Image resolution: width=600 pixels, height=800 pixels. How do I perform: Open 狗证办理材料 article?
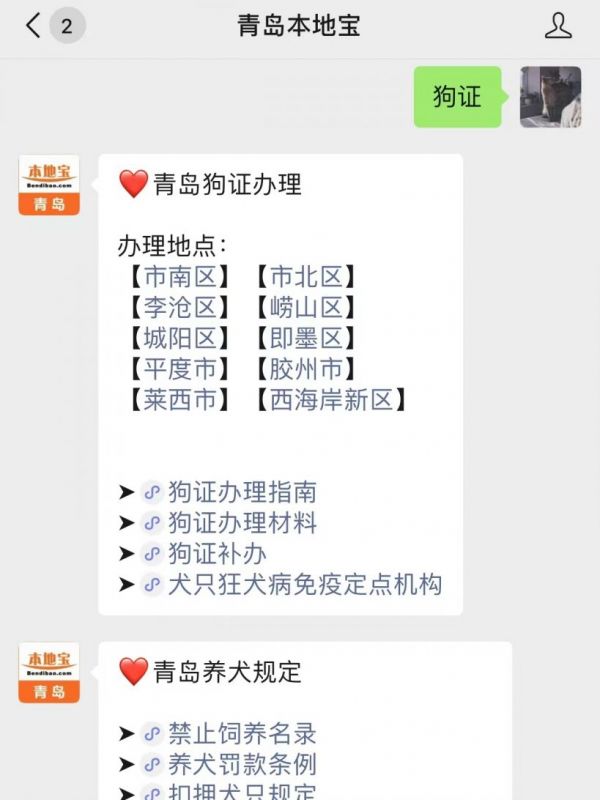241,523
